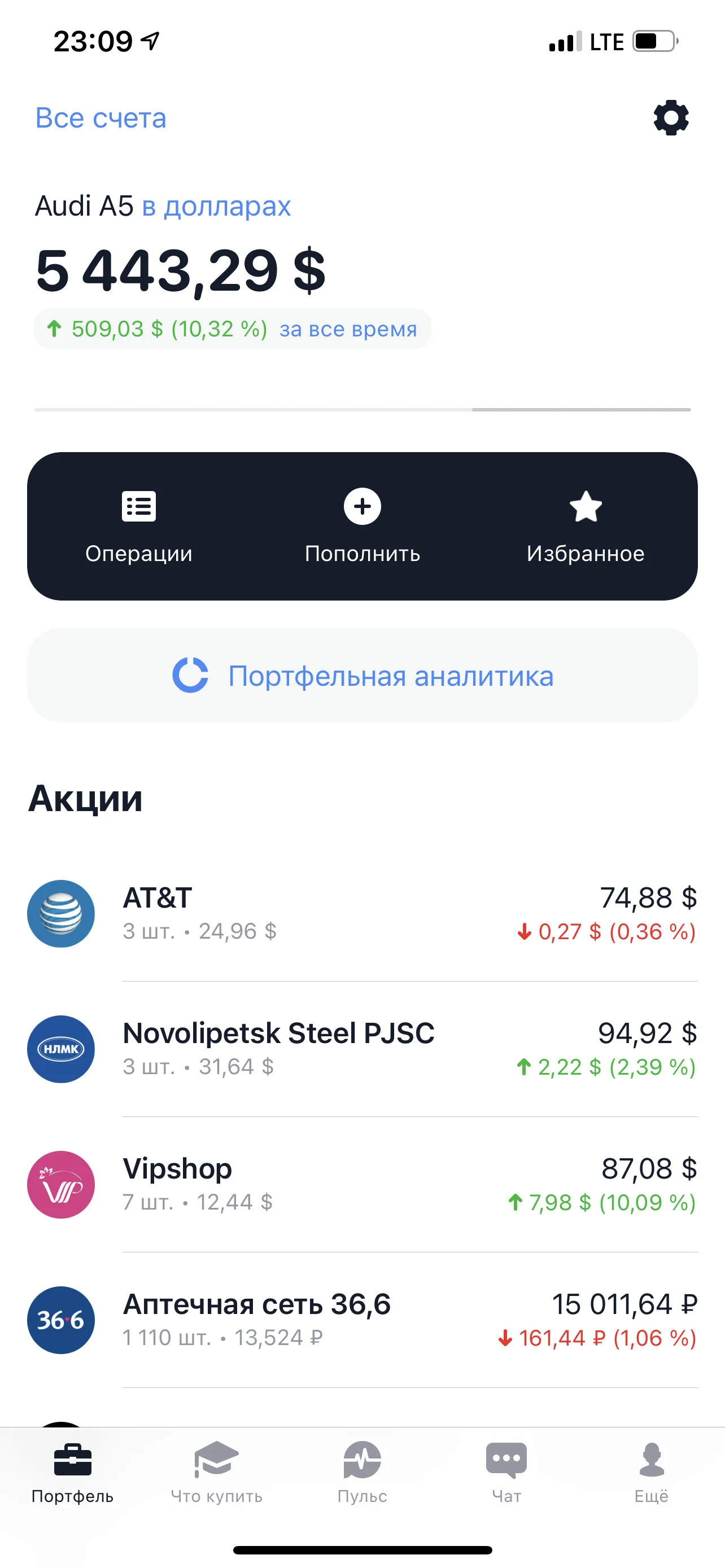Switch to the Что купить tab
Image resolution: width=725 pixels, height=1568 pixels.
(217, 1473)
